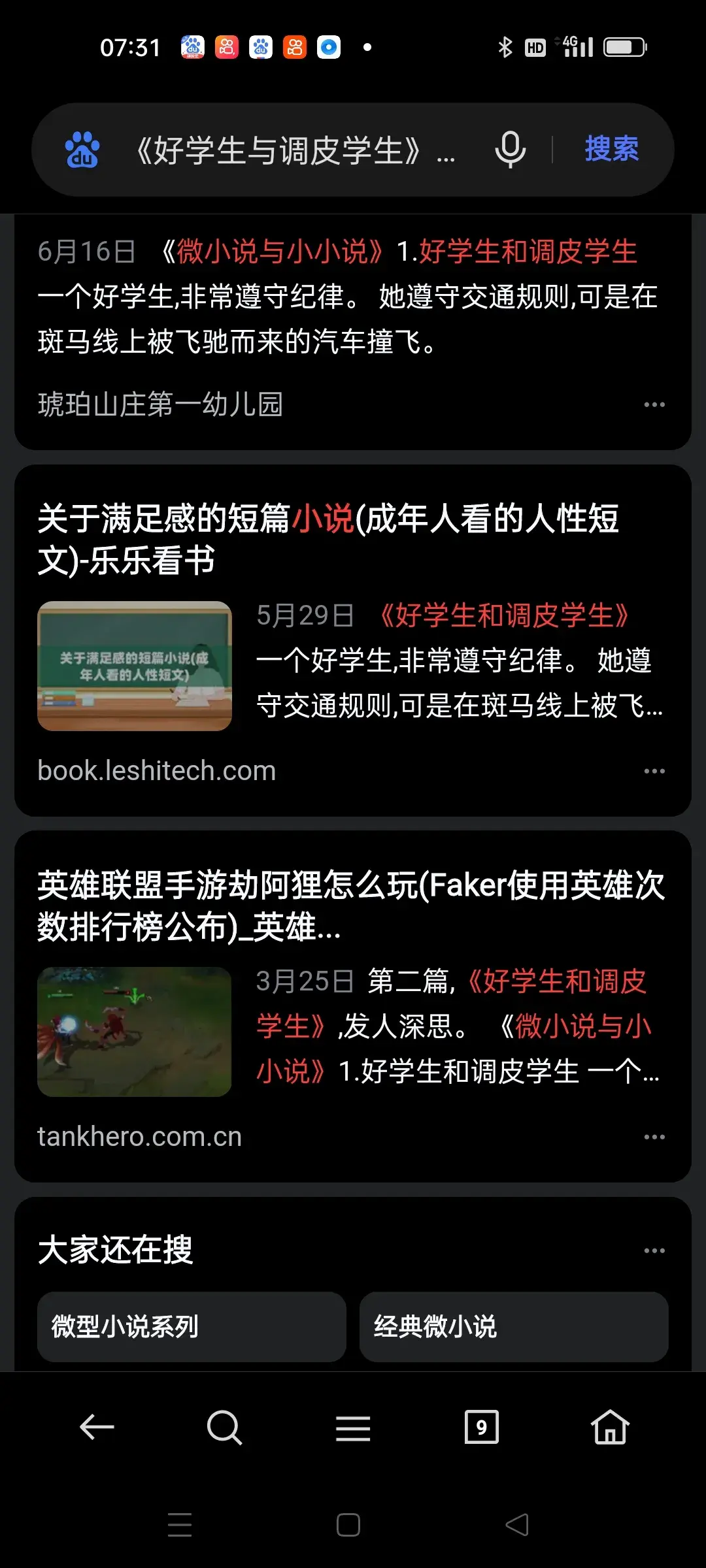Open the 英雄联盟手游劫阿狸怎么玩 result
Screen dimensions: 706x1568
[x=350, y=906]
